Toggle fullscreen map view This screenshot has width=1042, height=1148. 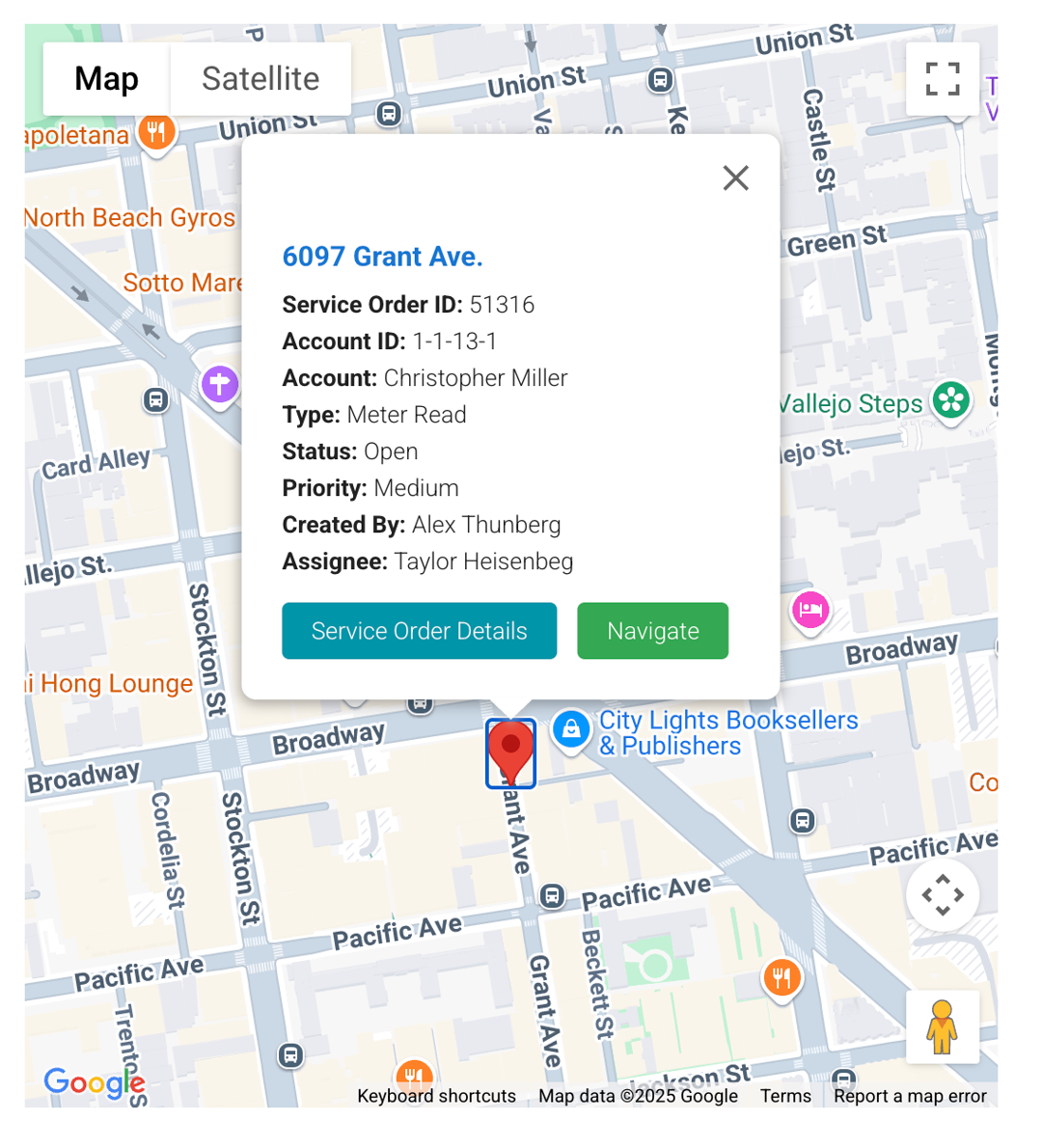click(x=942, y=79)
